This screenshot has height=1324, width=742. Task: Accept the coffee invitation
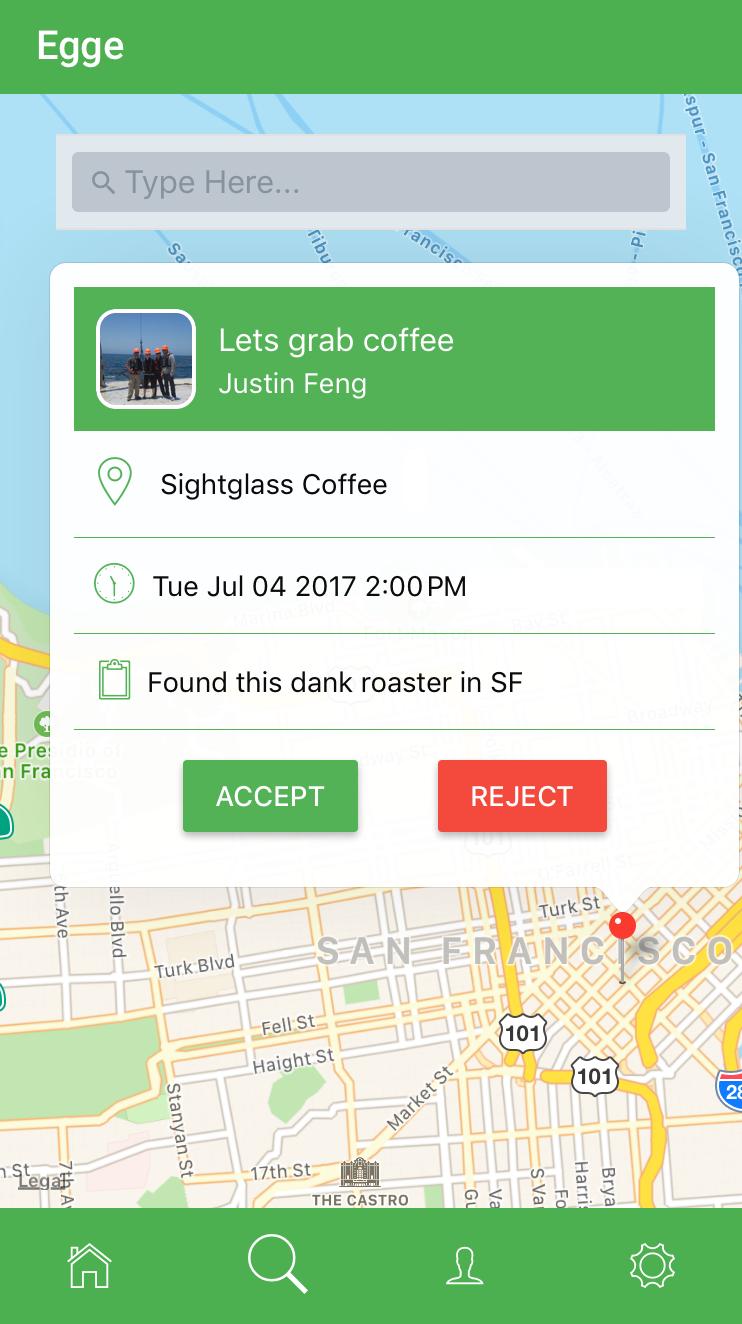[x=270, y=796]
